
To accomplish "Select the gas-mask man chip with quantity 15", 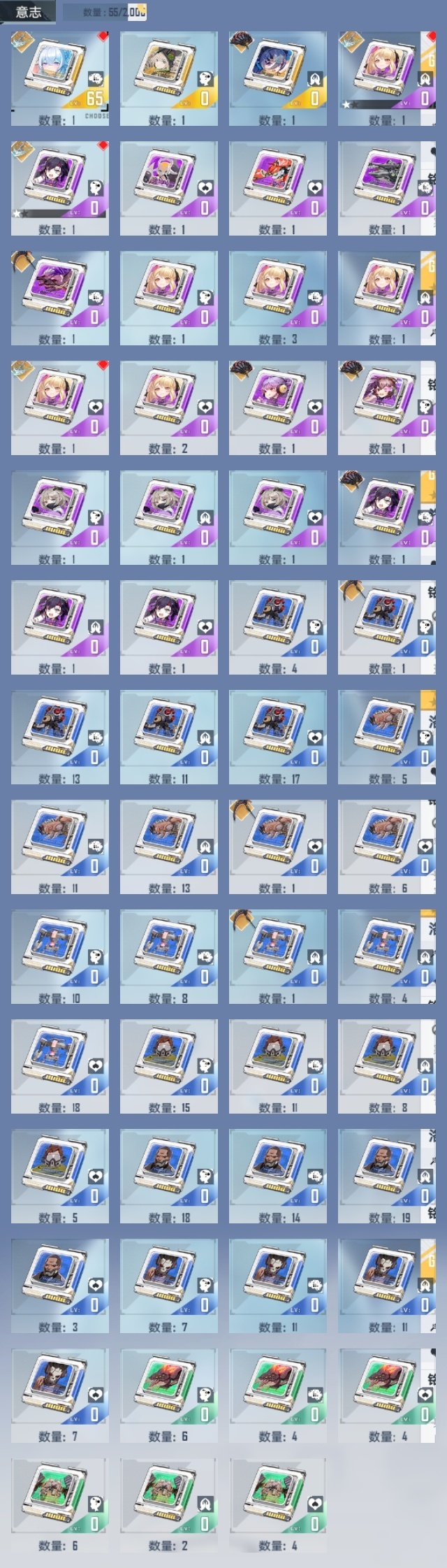I will pyautogui.click(x=168, y=1065).
